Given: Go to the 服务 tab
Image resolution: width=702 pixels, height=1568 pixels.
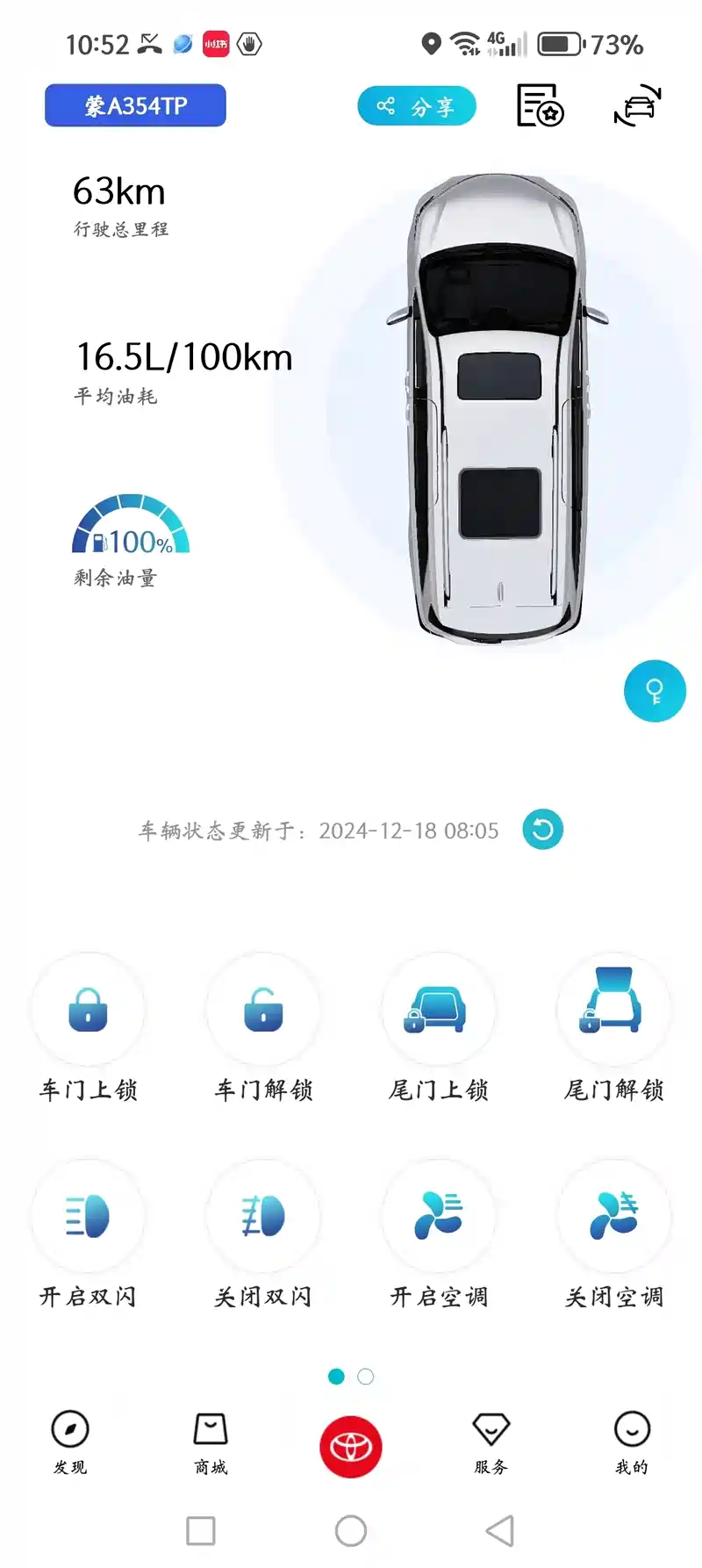Looking at the screenshot, I should (x=491, y=1442).
